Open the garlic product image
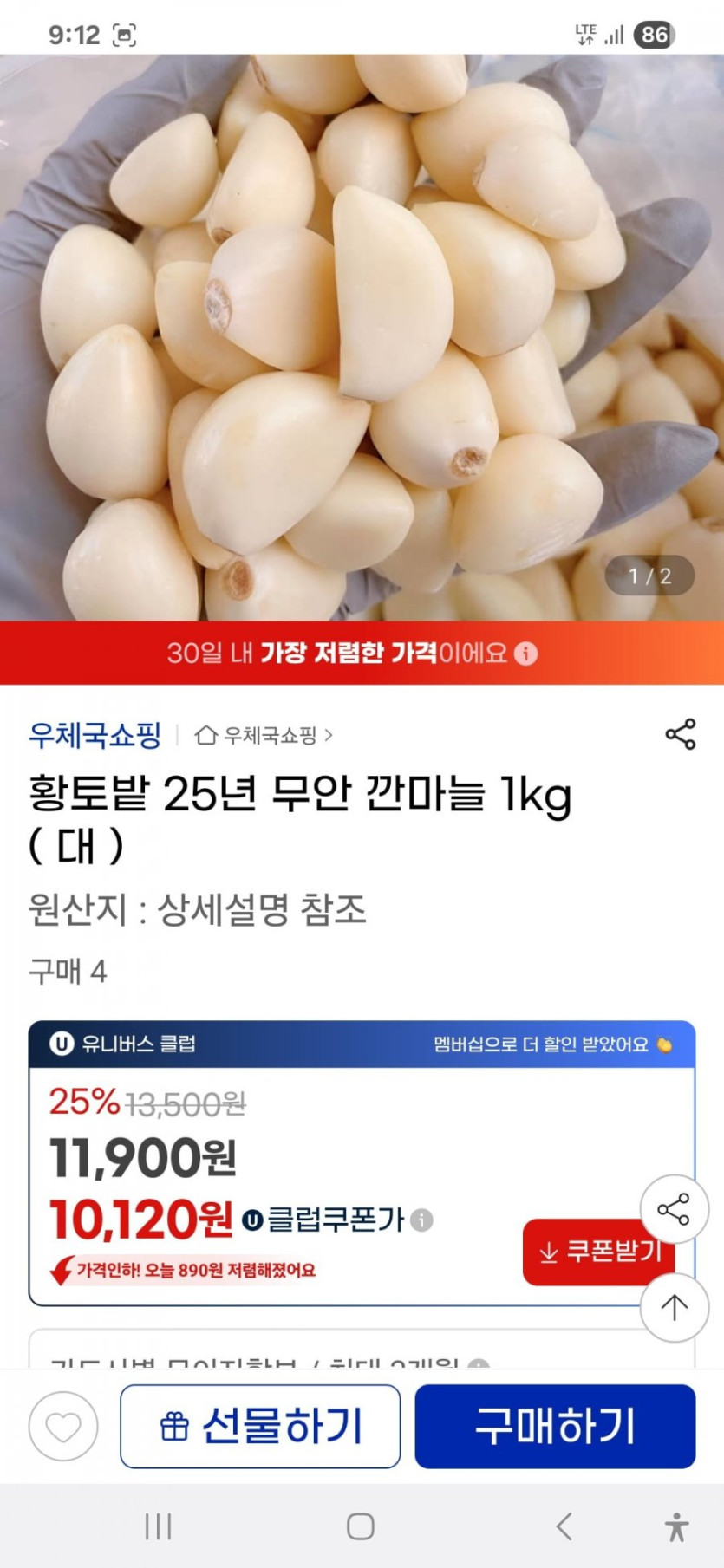 (362, 338)
